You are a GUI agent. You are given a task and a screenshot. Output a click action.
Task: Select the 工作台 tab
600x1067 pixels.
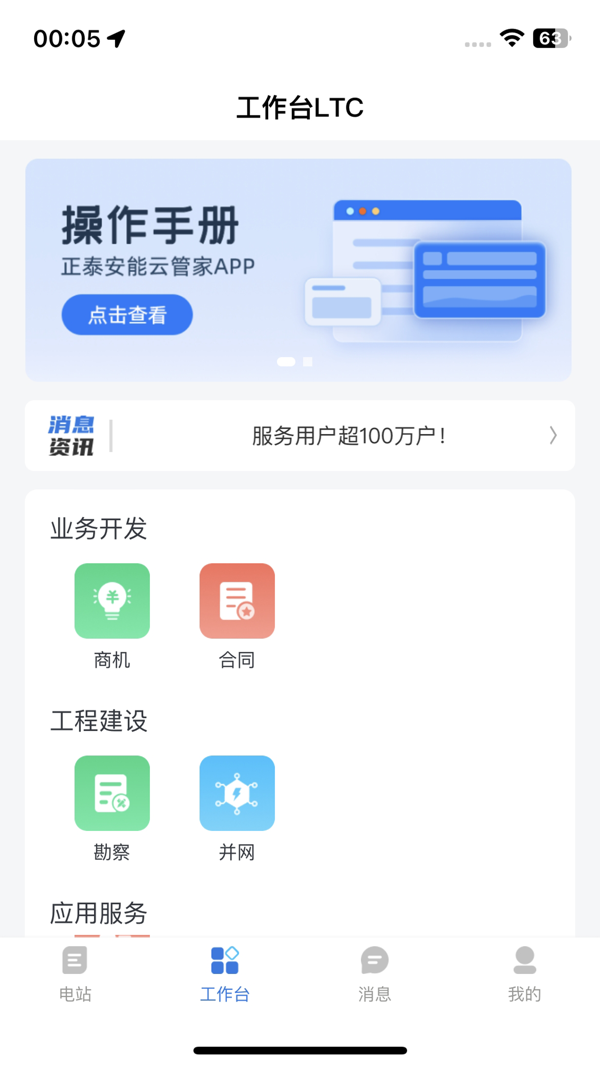[x=225, y=974]
